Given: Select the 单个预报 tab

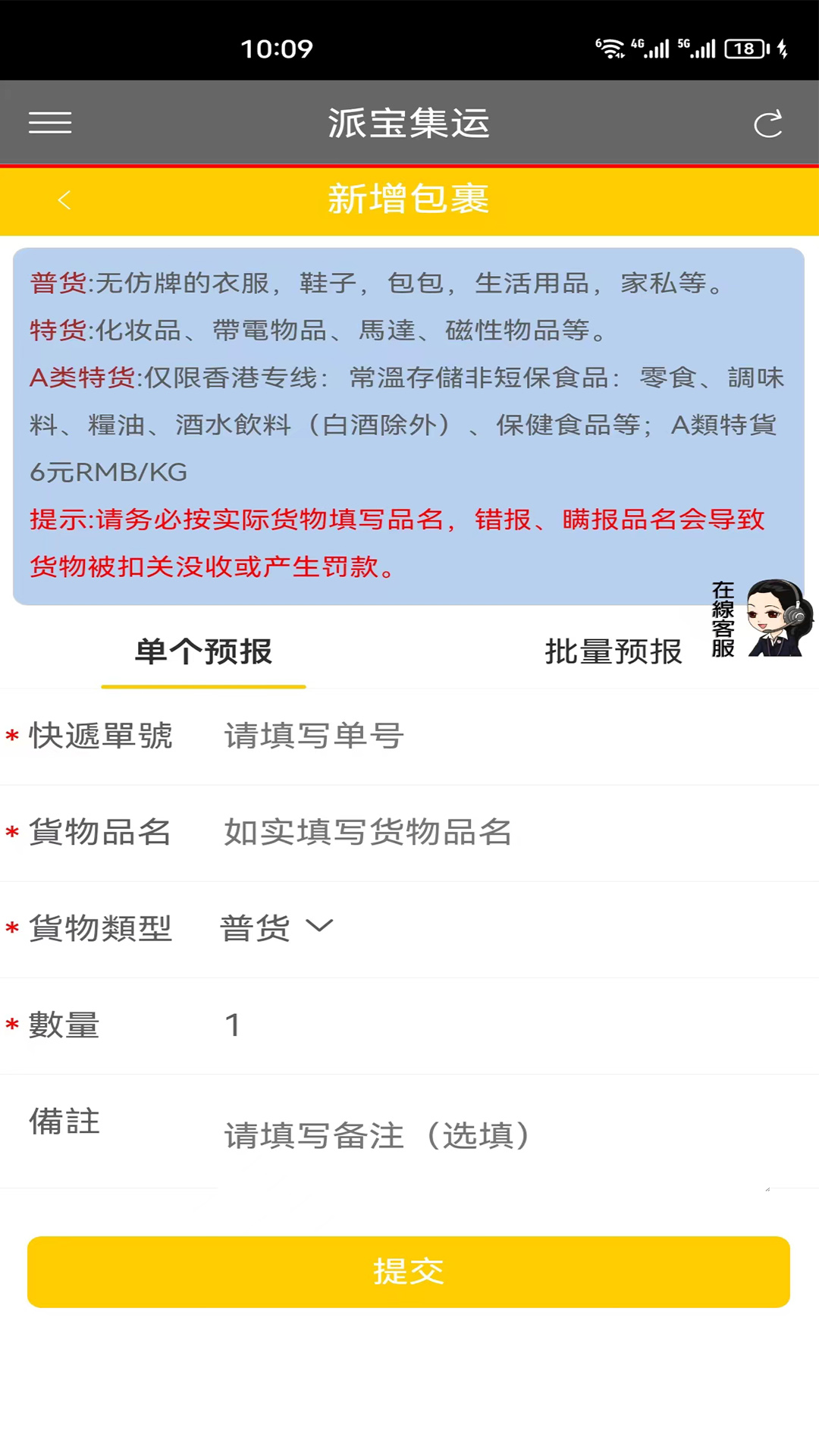Looking at the screenshot, I should pyautogui.click(x=203, y=652).
